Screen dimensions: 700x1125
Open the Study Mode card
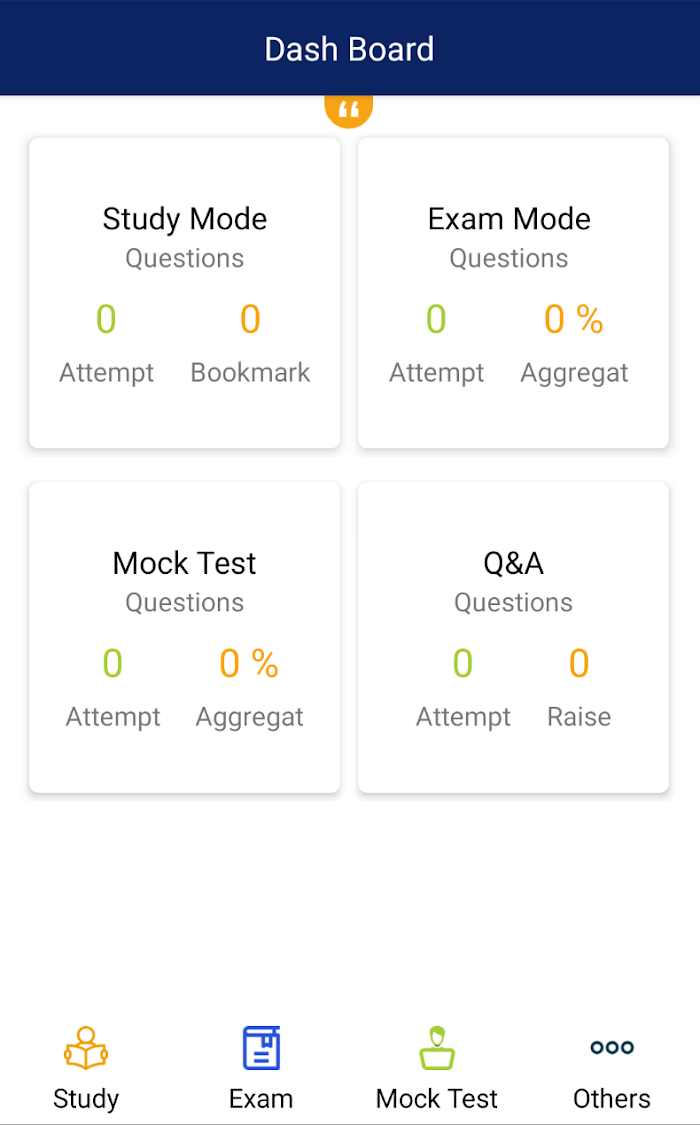(x=184, y=293)
